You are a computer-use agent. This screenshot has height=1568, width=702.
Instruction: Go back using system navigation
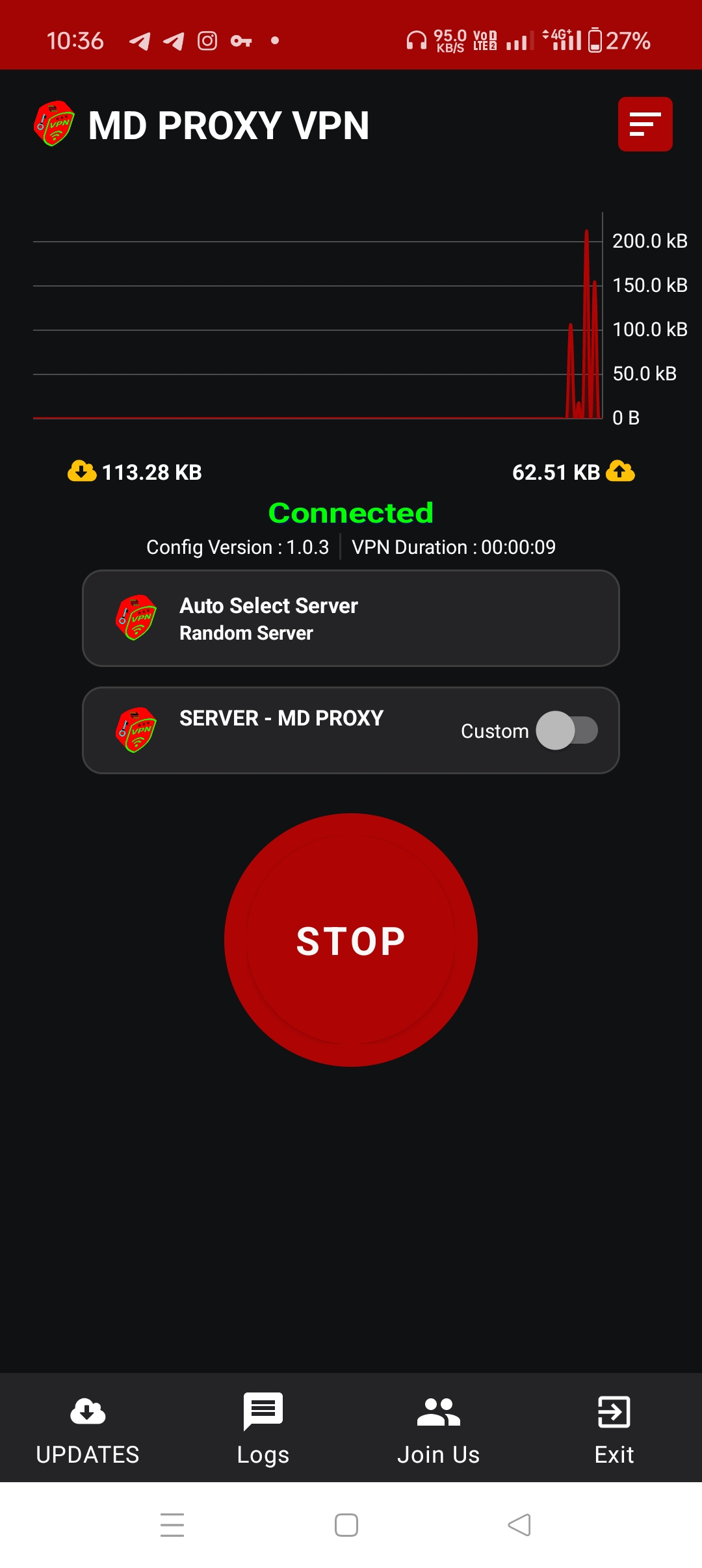pyautogui.click(x=519, y=1525)
